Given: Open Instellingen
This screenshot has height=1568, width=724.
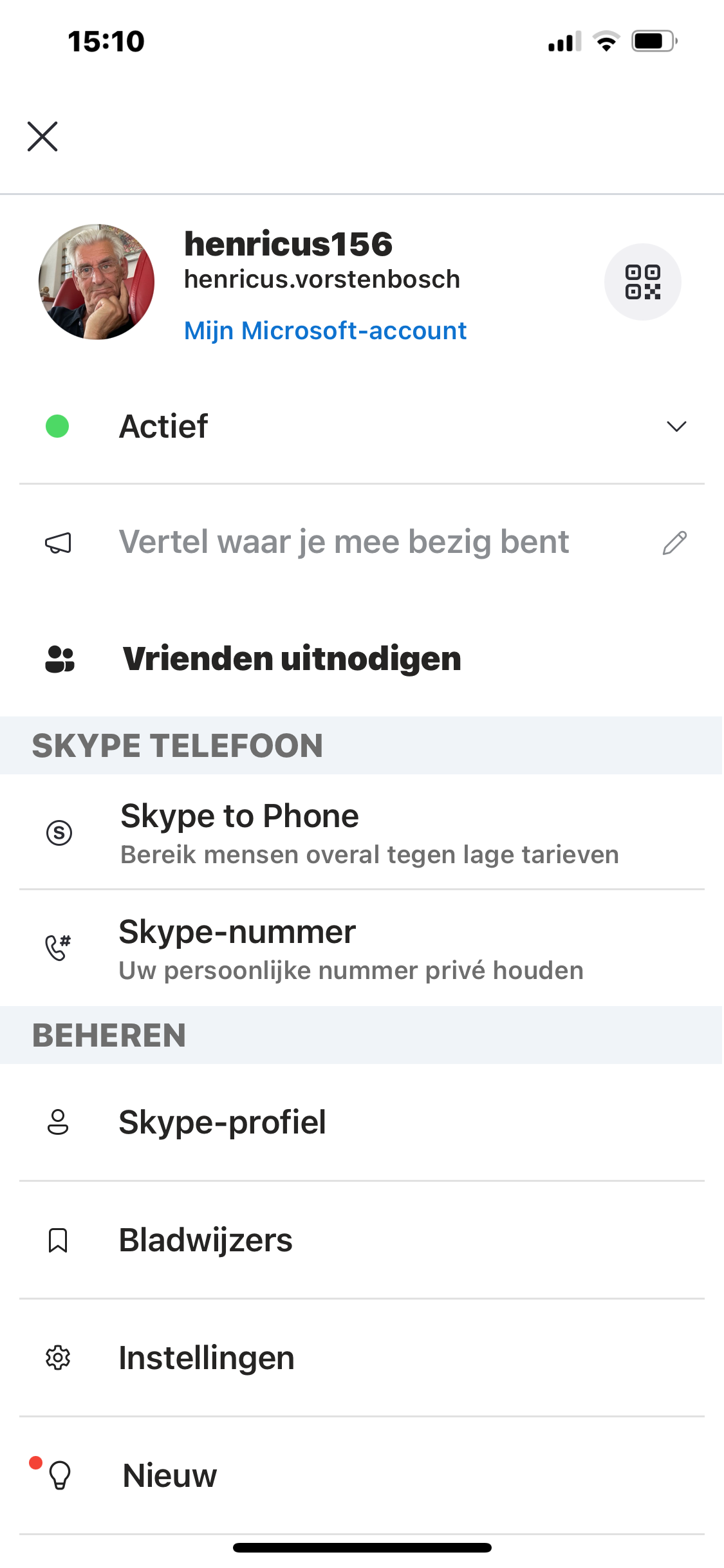Looking at the screenshot, I should pos(362,1358).
